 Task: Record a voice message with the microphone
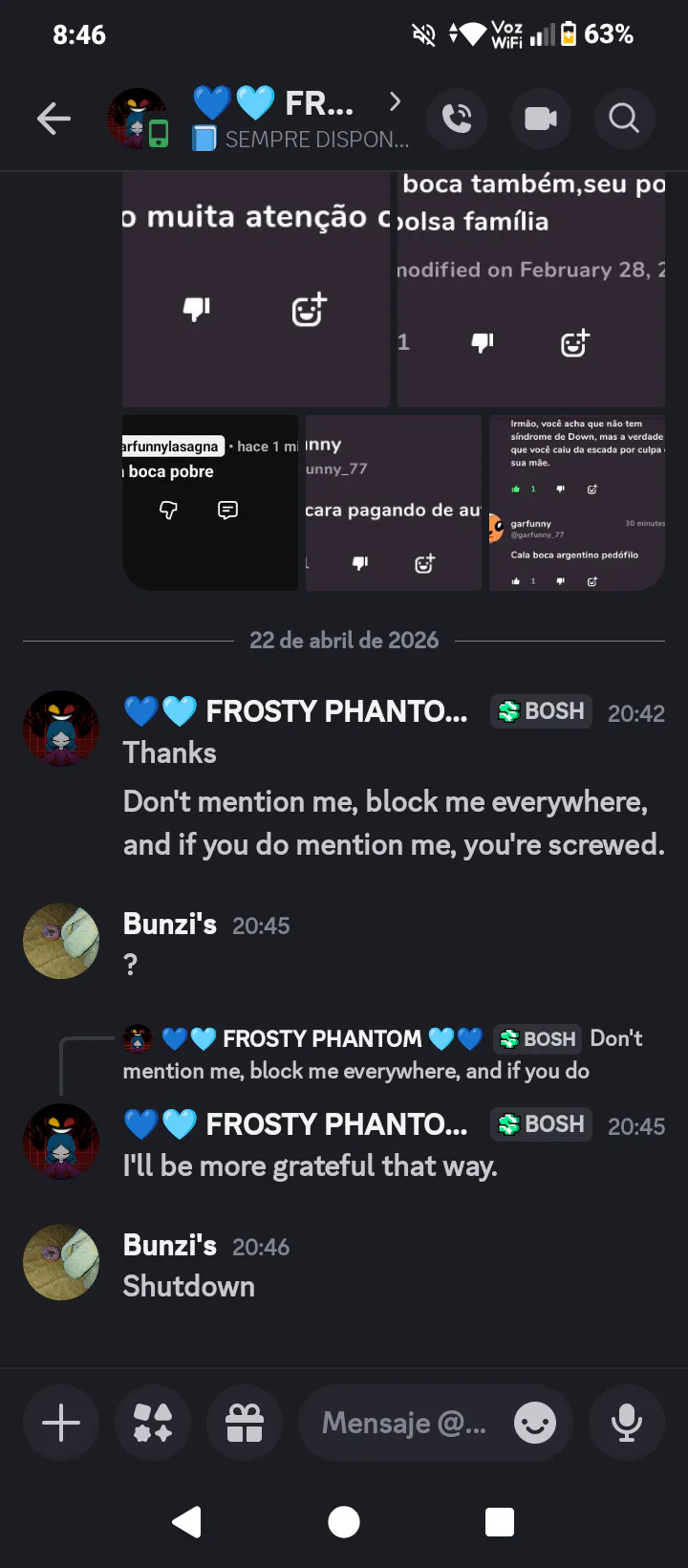(627, 1423)
